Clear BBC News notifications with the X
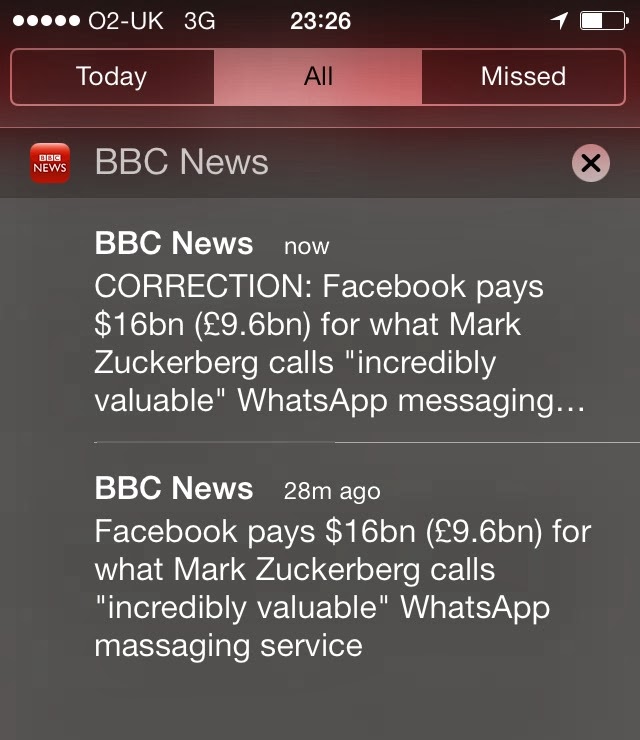640x740 pixels. (591, 162)
